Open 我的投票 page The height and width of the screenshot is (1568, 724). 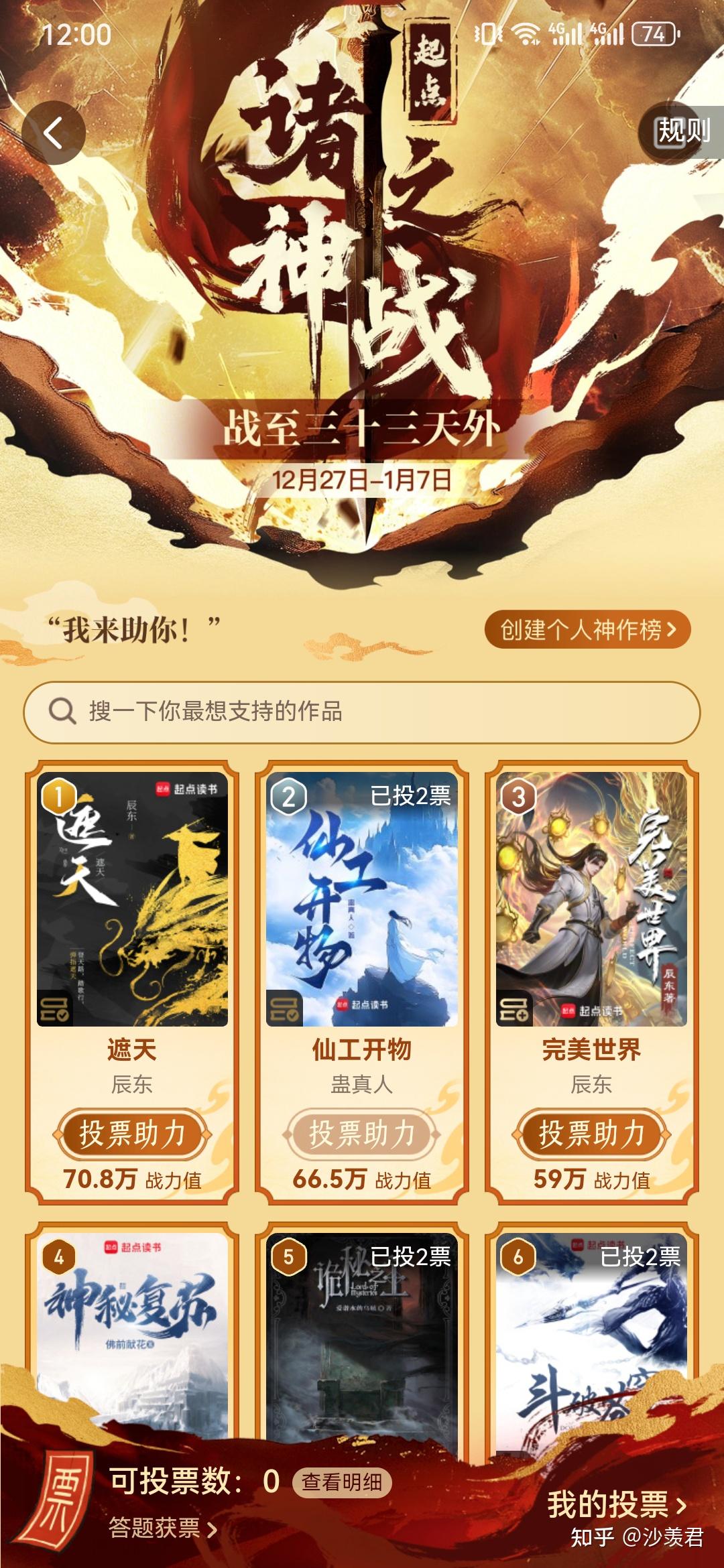pos(617,1504)
